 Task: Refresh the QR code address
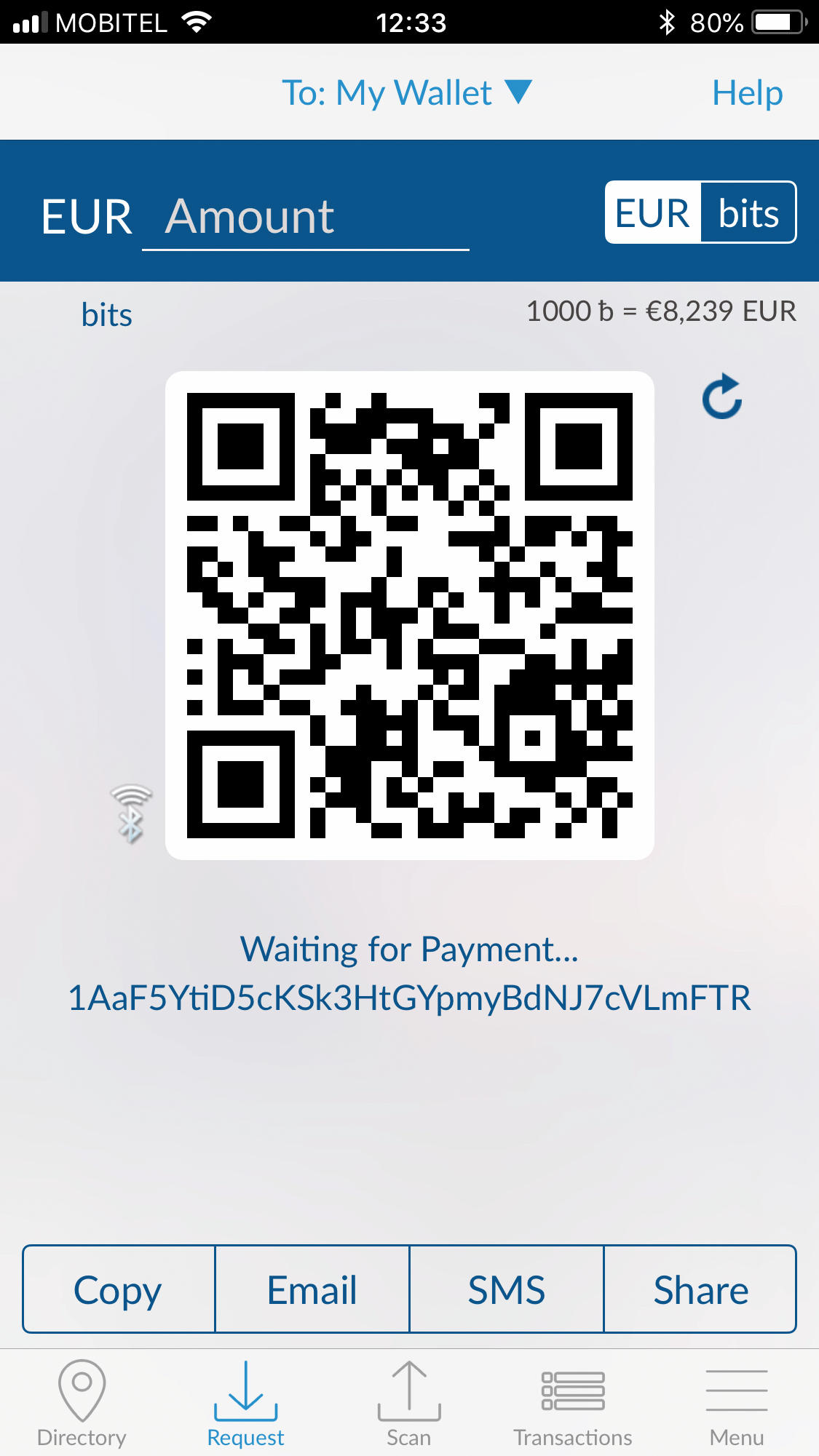[721, 397]
